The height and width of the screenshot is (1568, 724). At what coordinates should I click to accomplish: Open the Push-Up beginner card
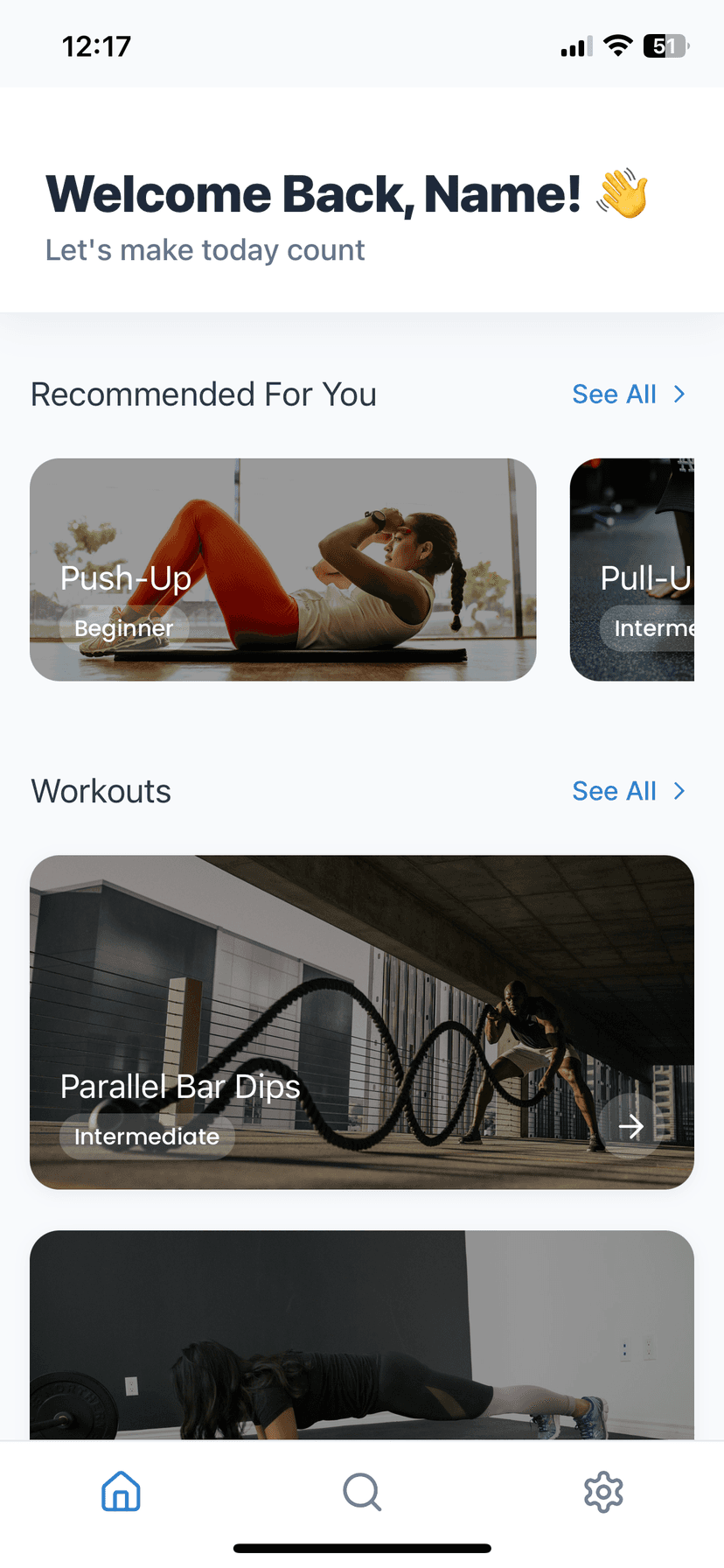282,570
